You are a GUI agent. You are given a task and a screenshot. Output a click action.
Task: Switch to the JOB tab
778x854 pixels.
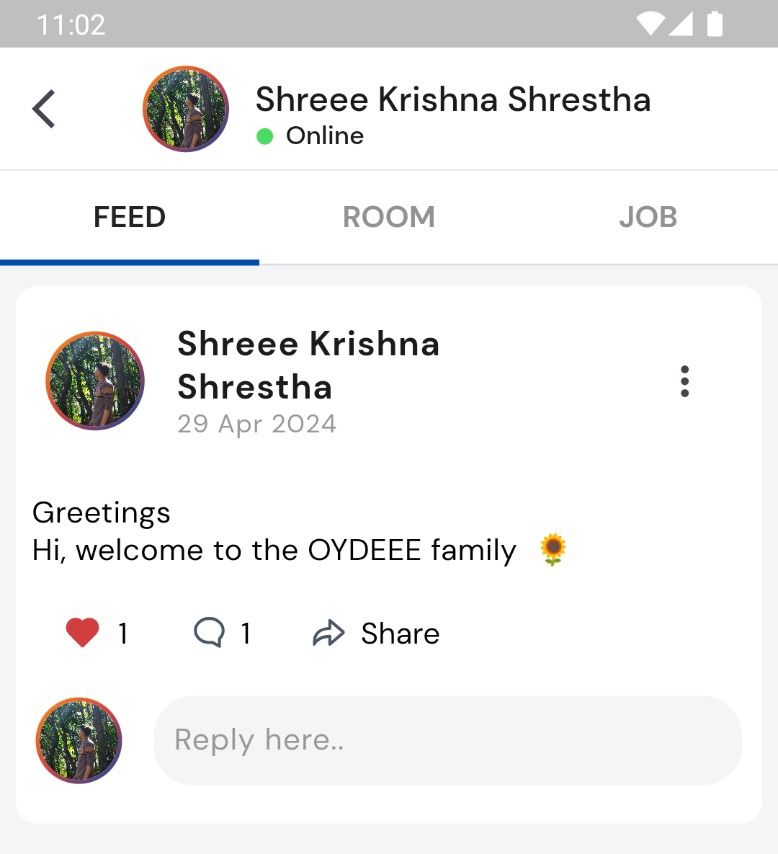647,217
